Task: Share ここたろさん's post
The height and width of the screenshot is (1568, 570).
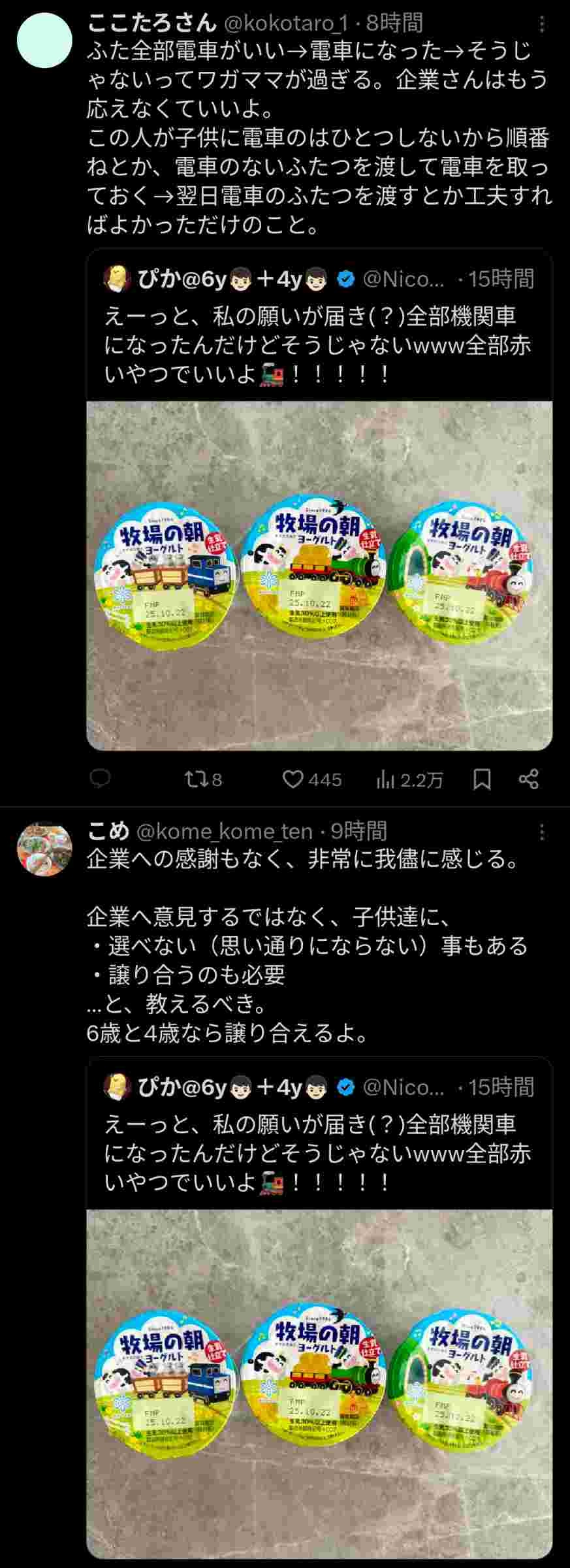Action: (528, 779)
